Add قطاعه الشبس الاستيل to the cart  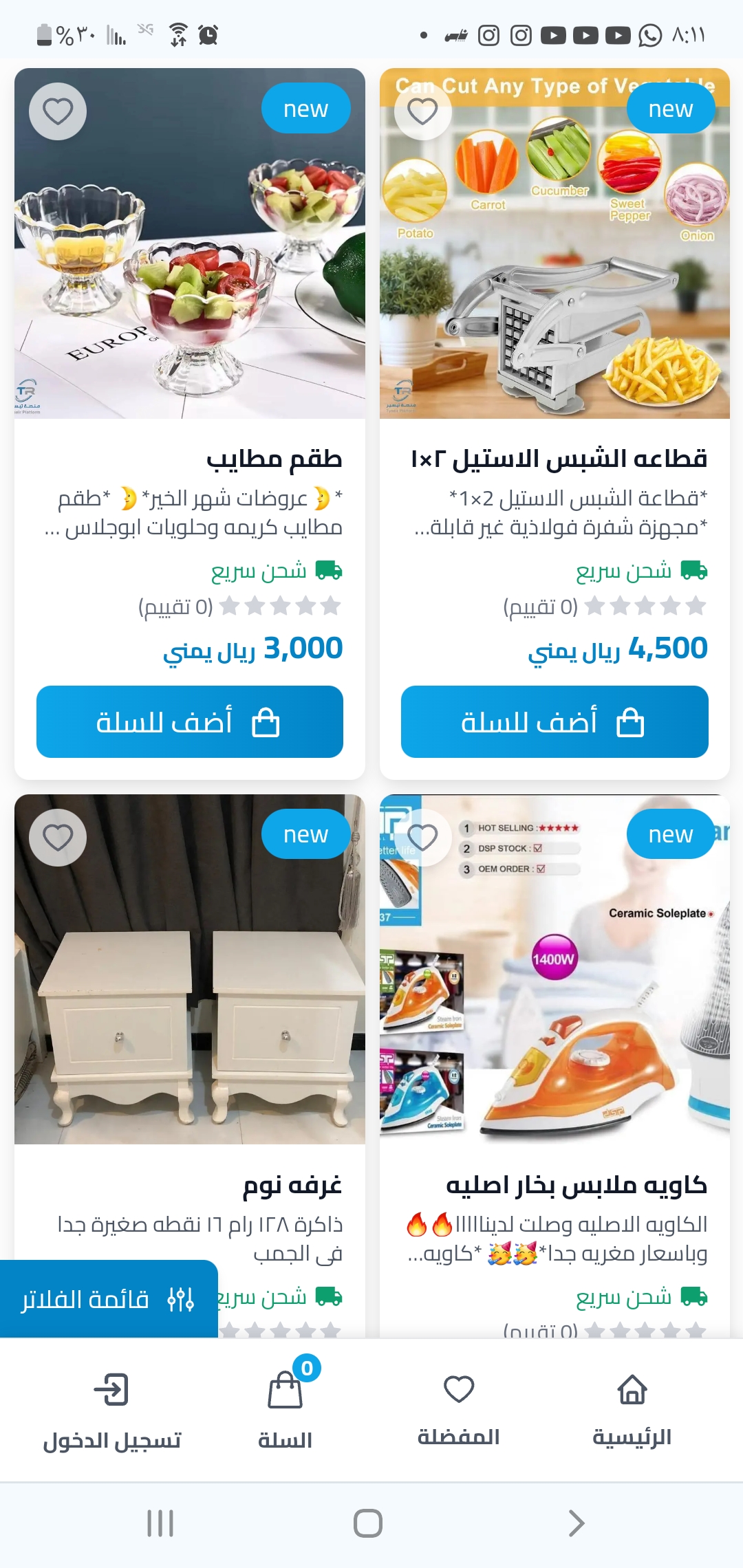(x=554, y=721)
